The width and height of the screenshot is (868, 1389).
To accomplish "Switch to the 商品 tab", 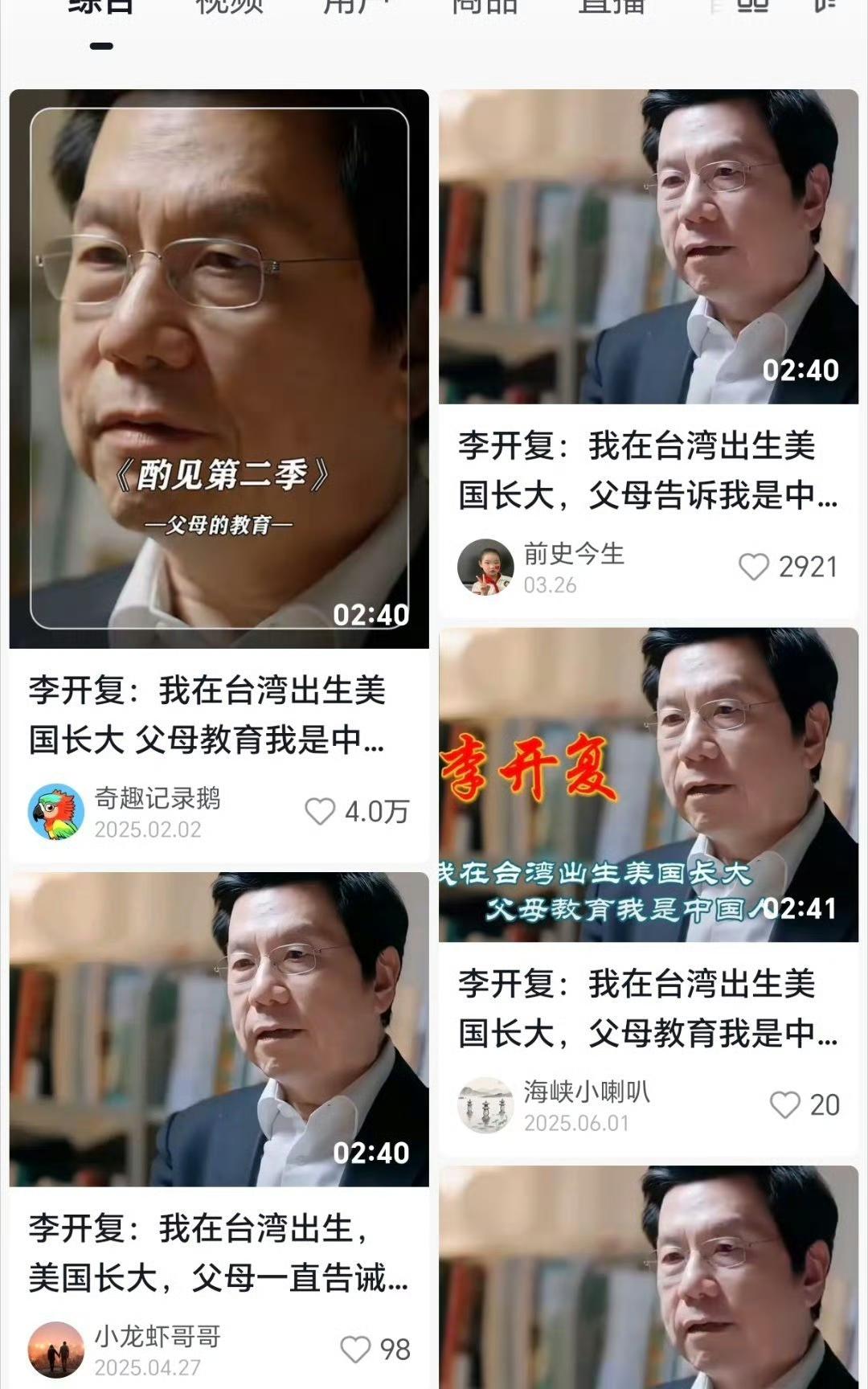I will point(485,8).
